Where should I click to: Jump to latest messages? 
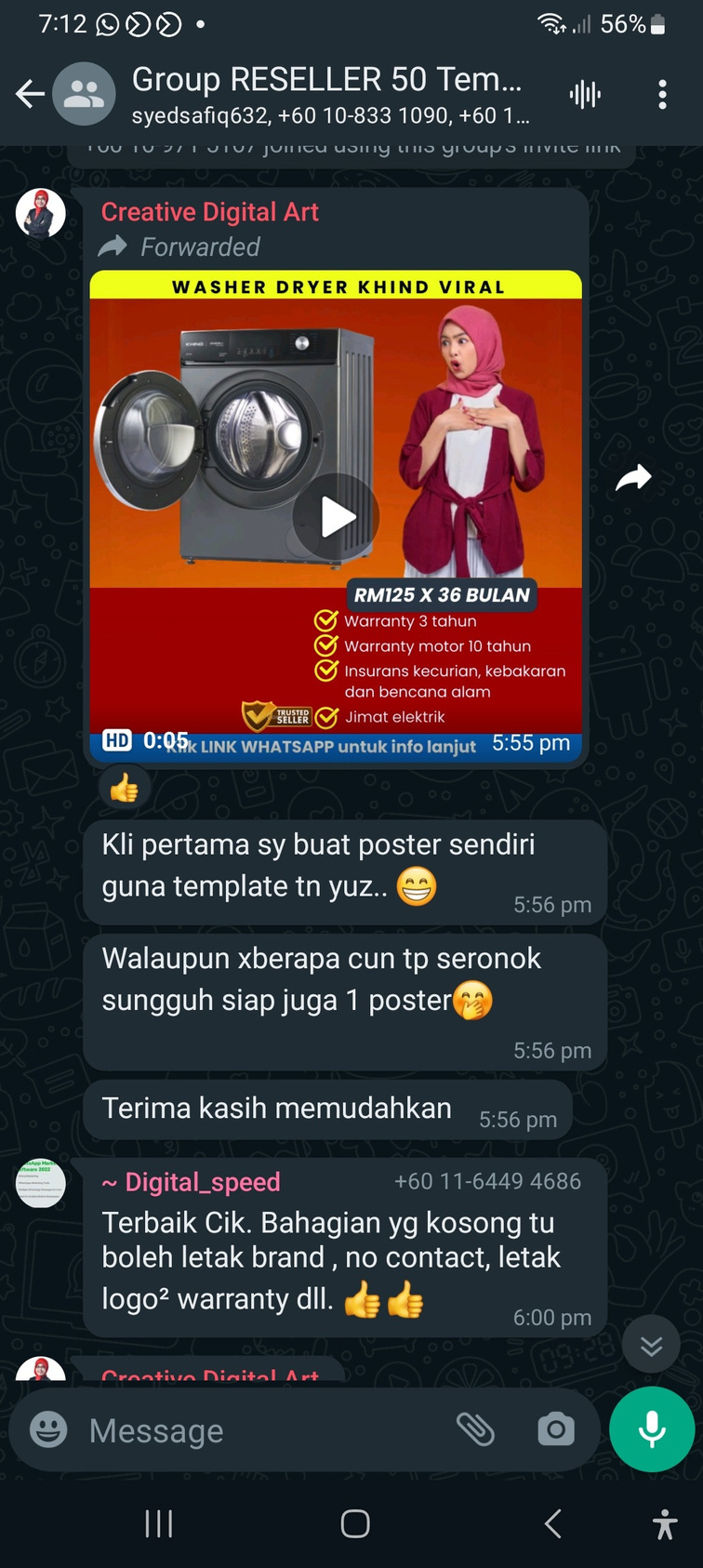click(x=651, y=1345)
